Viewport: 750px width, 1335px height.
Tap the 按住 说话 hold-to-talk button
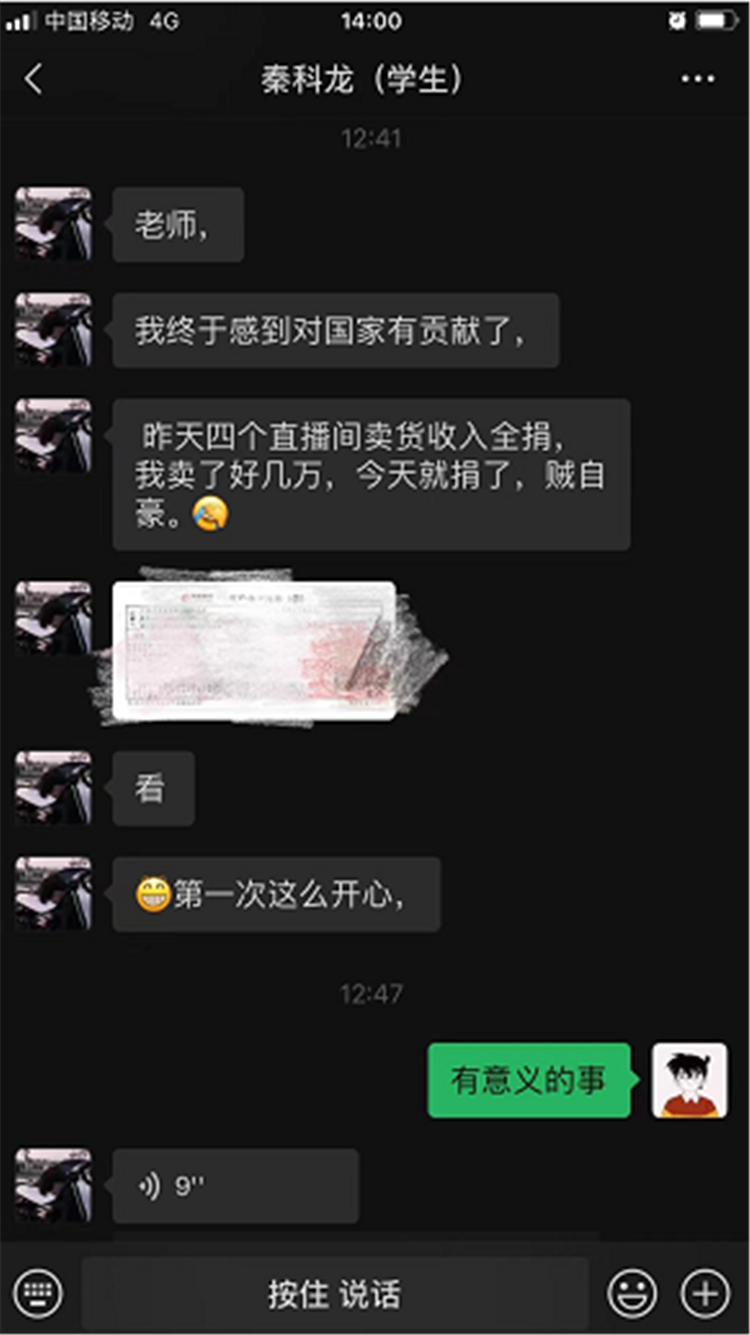click(334, 1293)
